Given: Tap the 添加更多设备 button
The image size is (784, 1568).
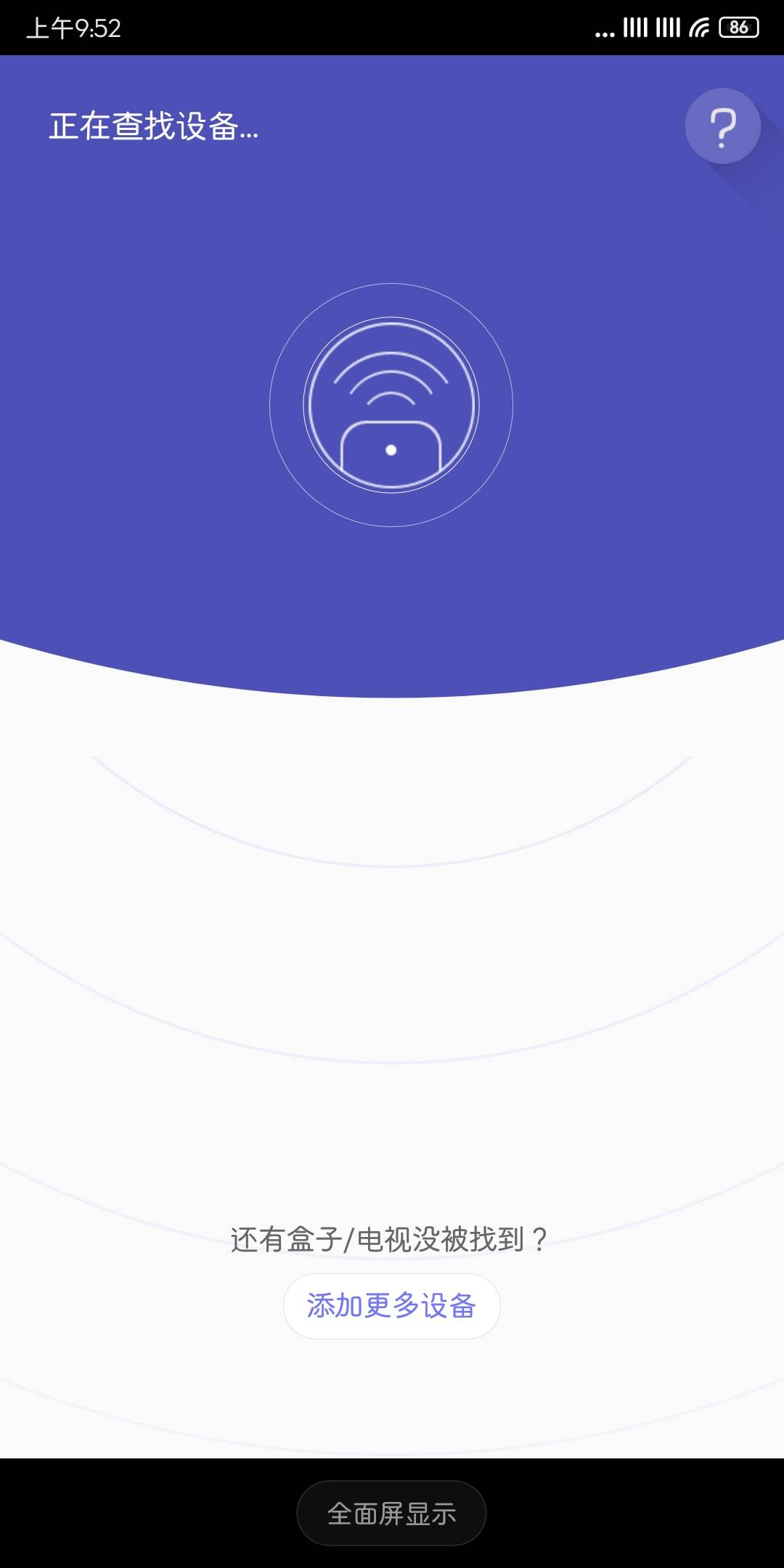Looking at the screenshot, I should [x=391, y=1306].
